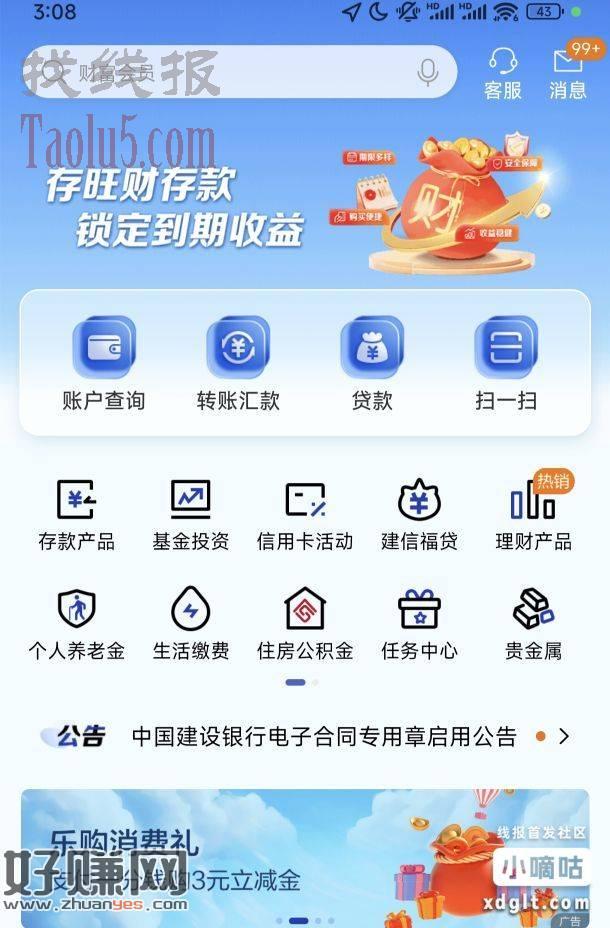Screen dimensions: 610x928
Task: Launch 扫一扫 scanner
Action: pyautogui.click(x=506, y=363)
